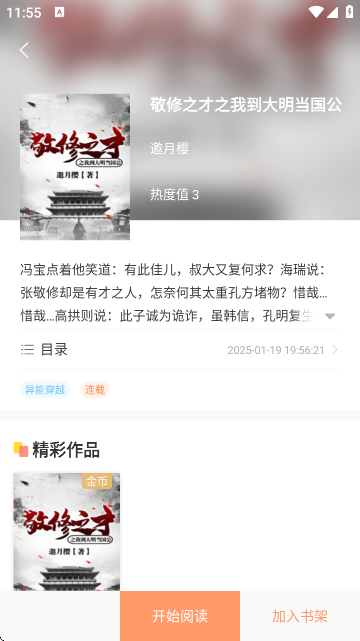This screenshot has width=360, height=641.
Task: Go back using the top-left arrow
Action: [24, 50]
